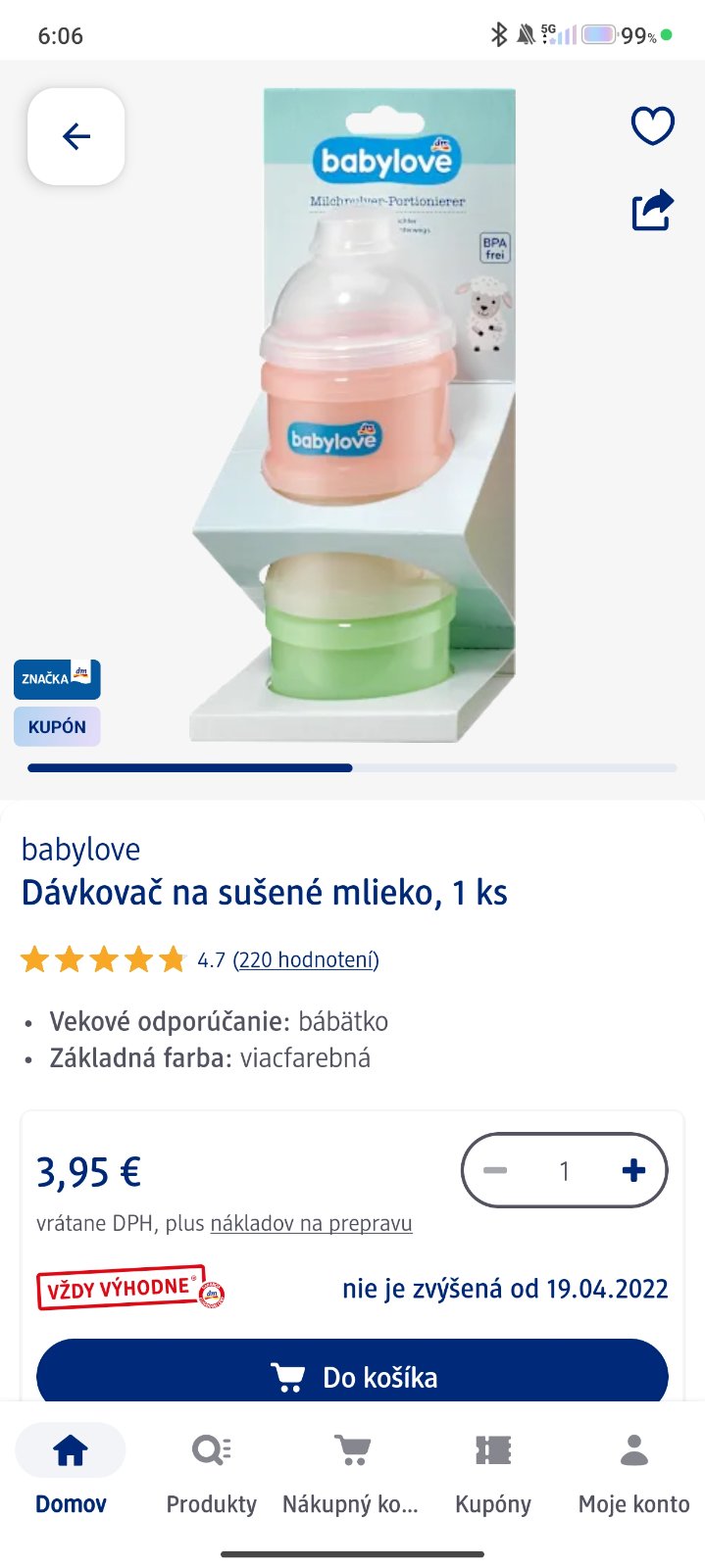Screen dimensions: 705x1568
Task: Share this babylove product
Action: coord(652,210)
